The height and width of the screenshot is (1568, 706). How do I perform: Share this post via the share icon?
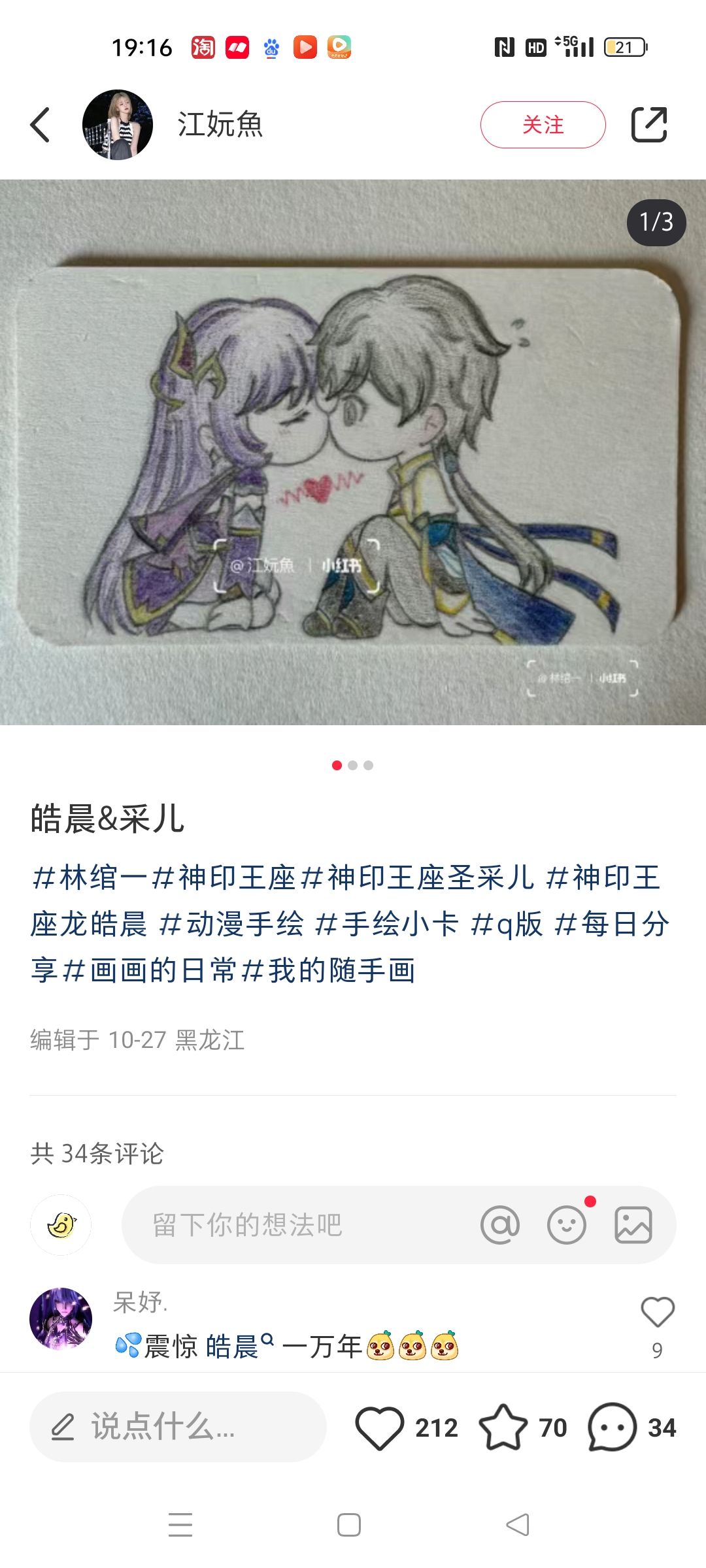(648, 125)
